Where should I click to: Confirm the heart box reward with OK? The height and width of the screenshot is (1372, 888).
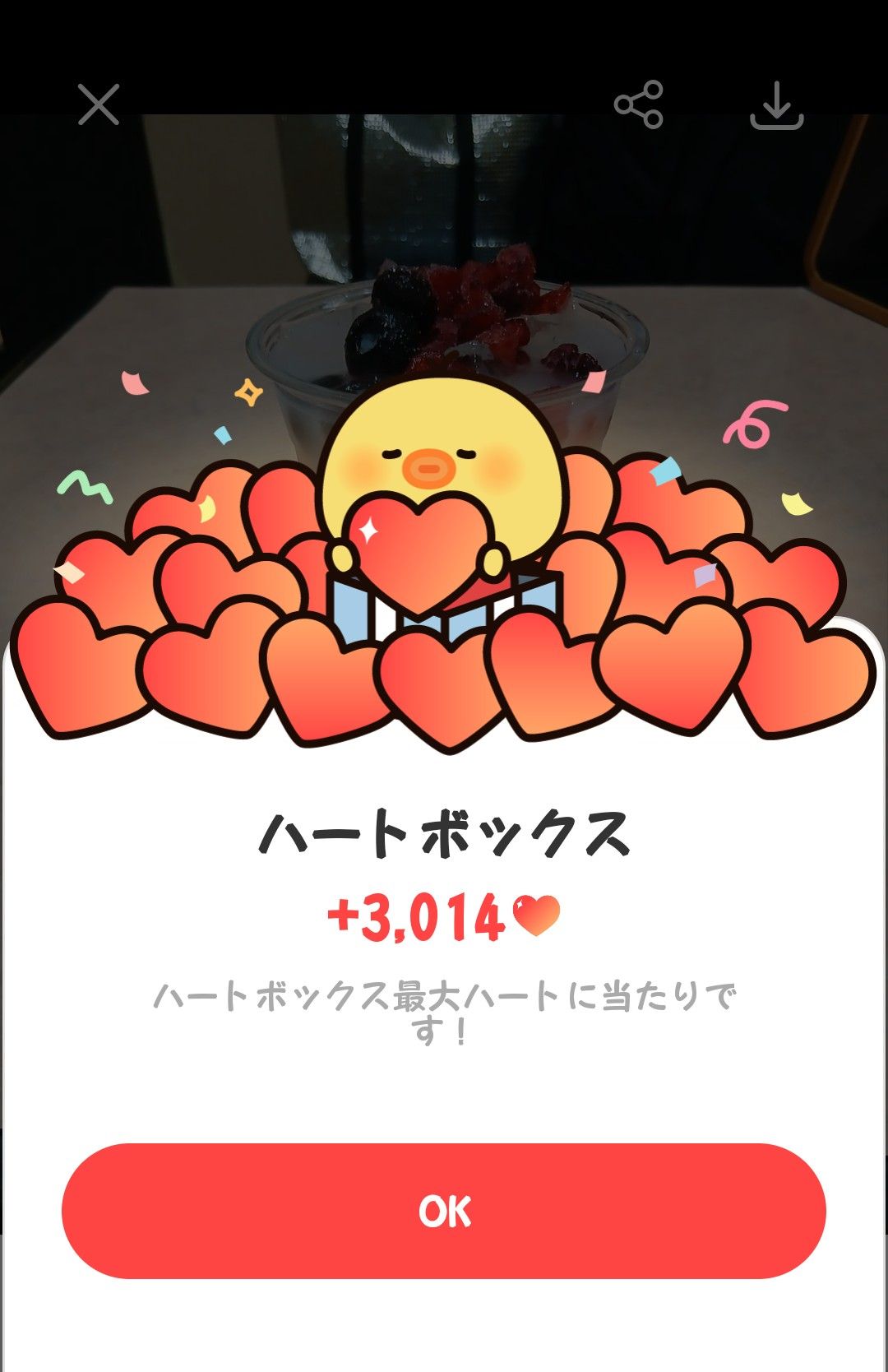tap(444, 1210)
